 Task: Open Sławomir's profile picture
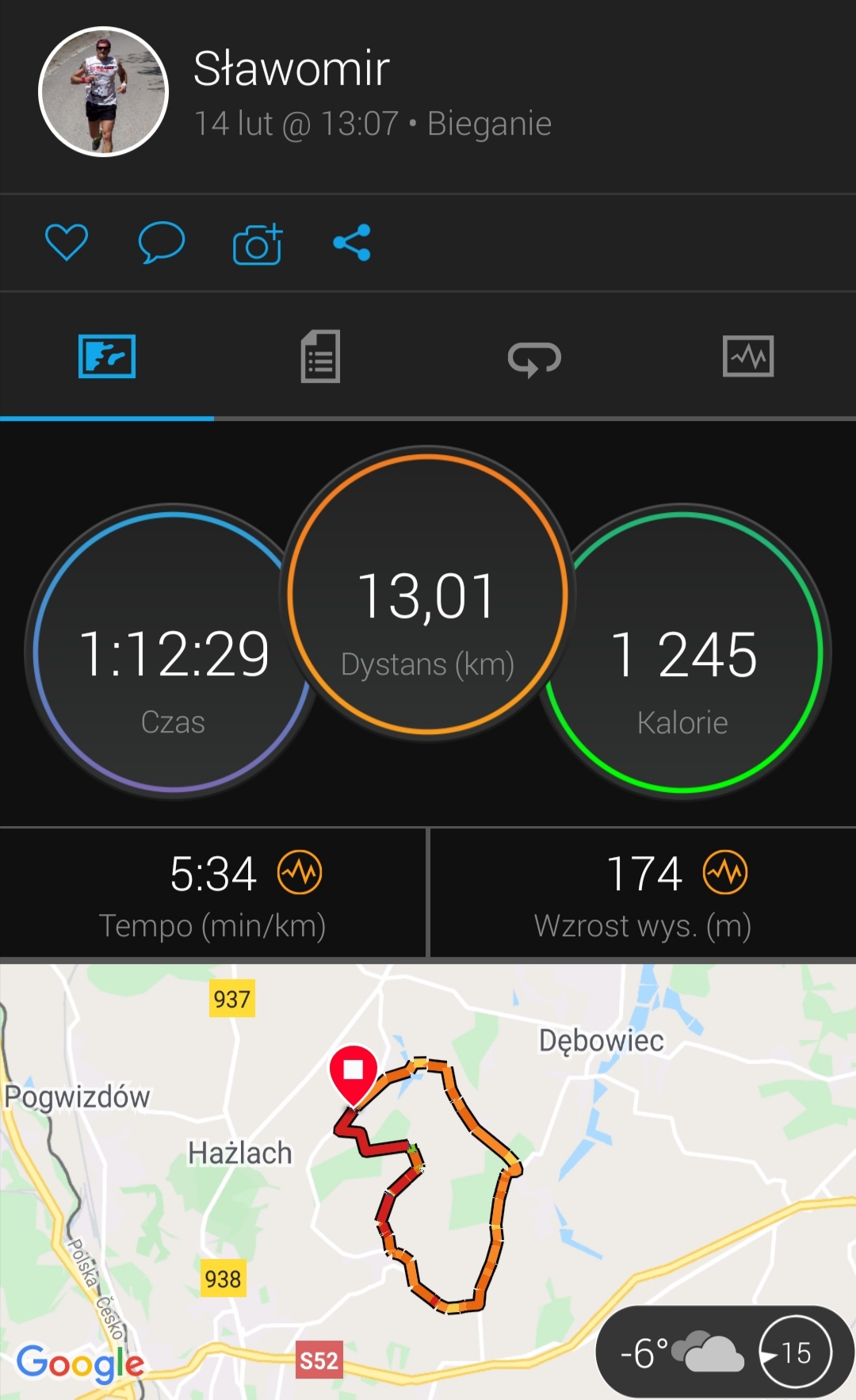click(x=103, y=92)
